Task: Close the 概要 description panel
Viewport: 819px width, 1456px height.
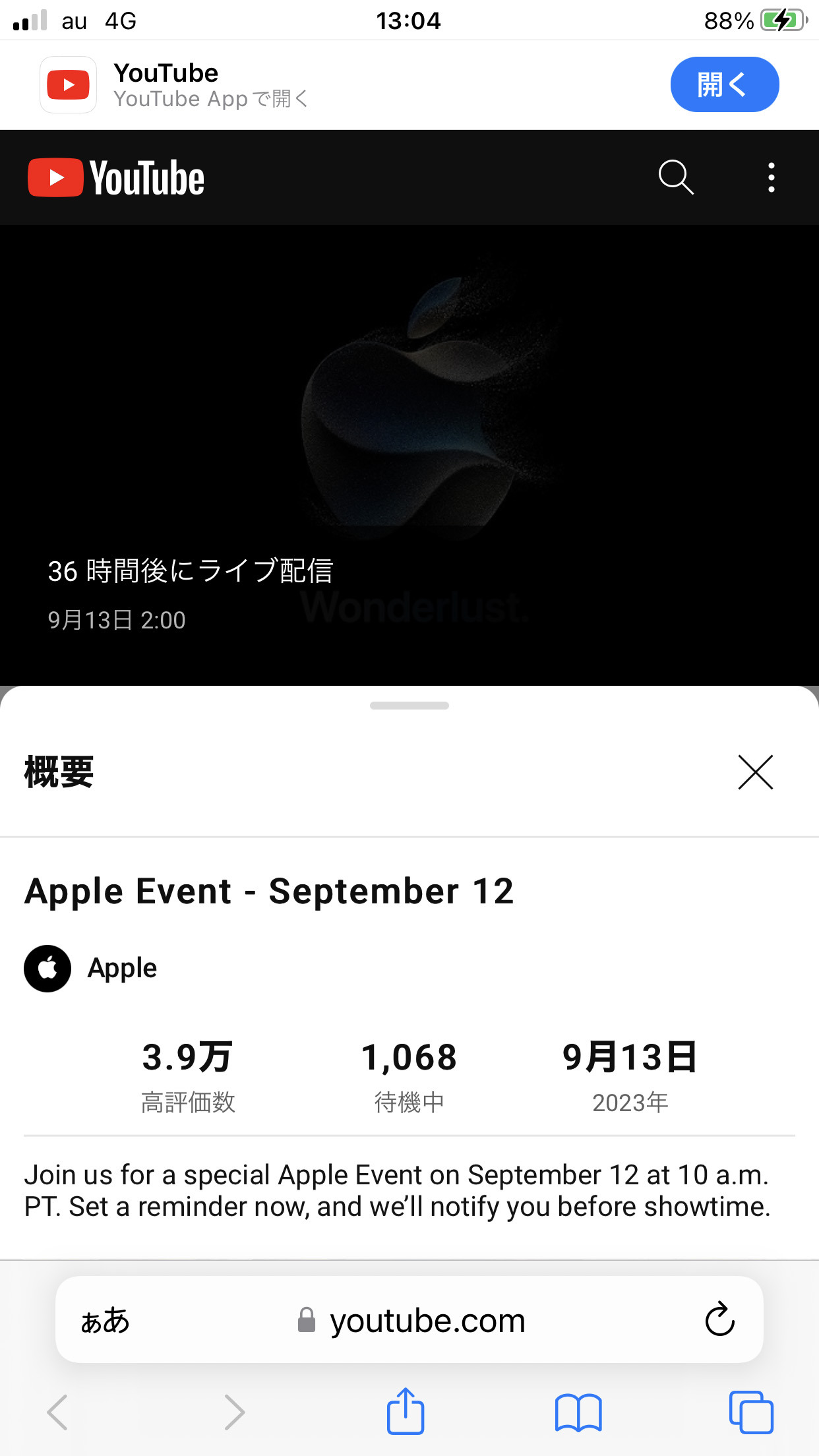Action: tap(755, 772)
